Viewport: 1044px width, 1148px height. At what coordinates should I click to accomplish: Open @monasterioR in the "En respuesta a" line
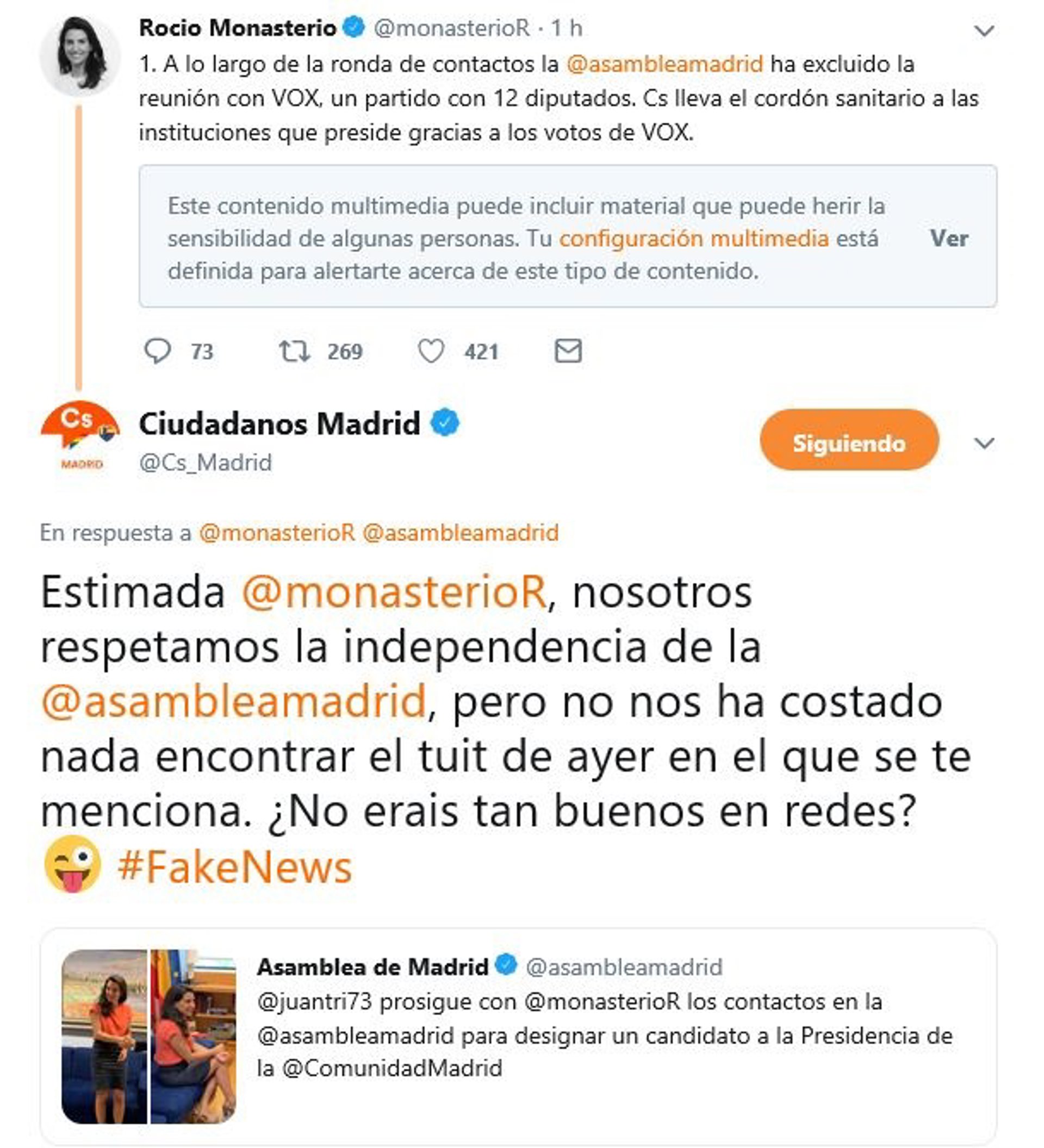(277, 533)
